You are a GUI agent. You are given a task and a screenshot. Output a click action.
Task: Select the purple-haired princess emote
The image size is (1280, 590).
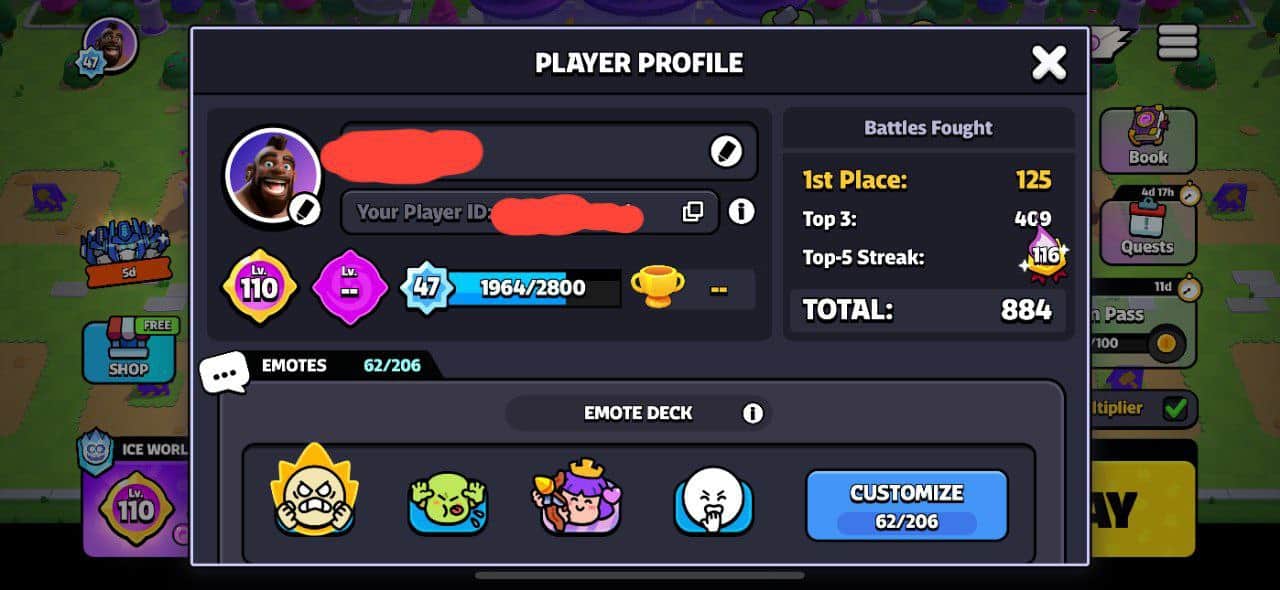coord(577,497)
